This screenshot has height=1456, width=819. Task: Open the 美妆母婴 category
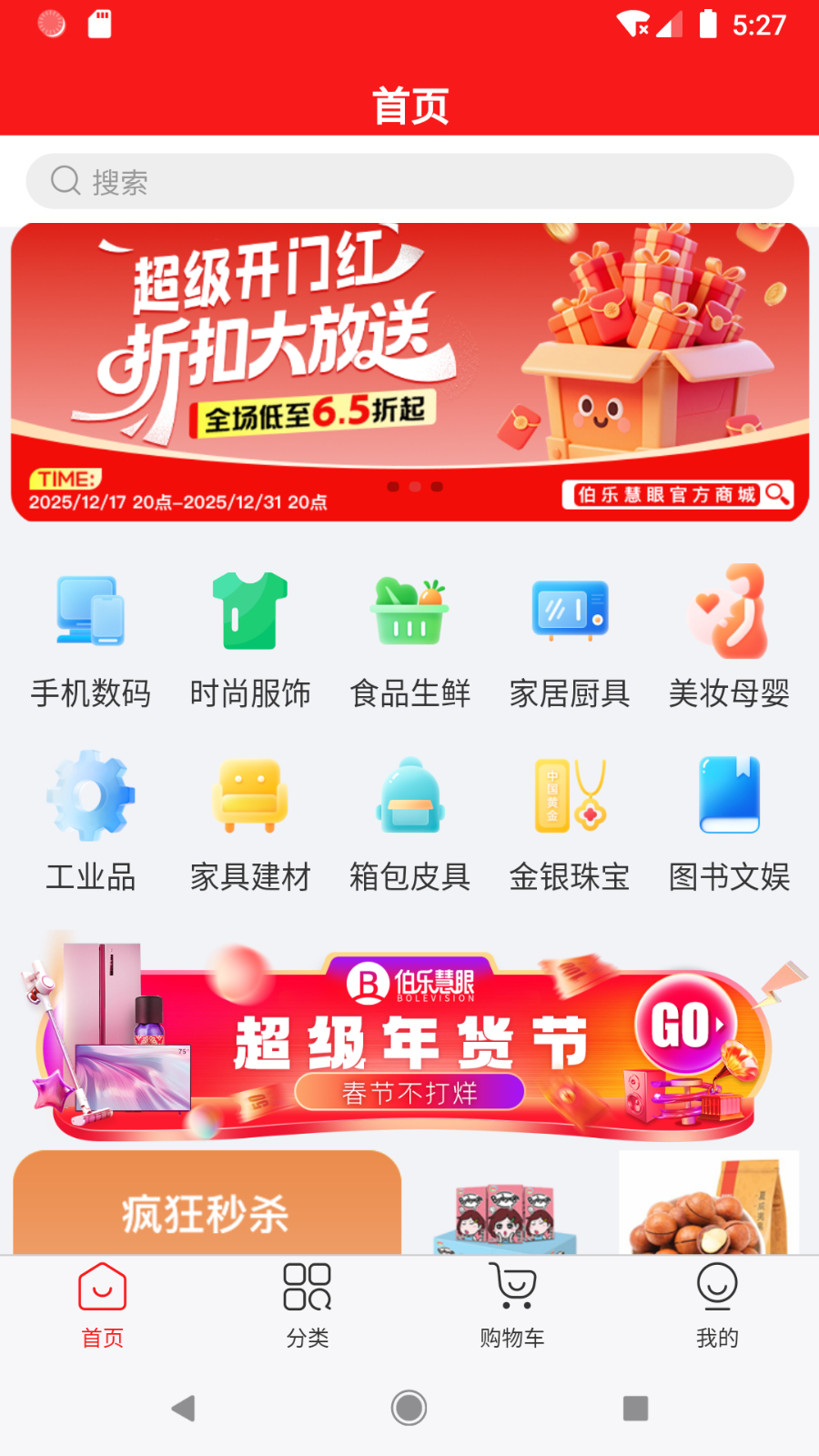[729, 637]
